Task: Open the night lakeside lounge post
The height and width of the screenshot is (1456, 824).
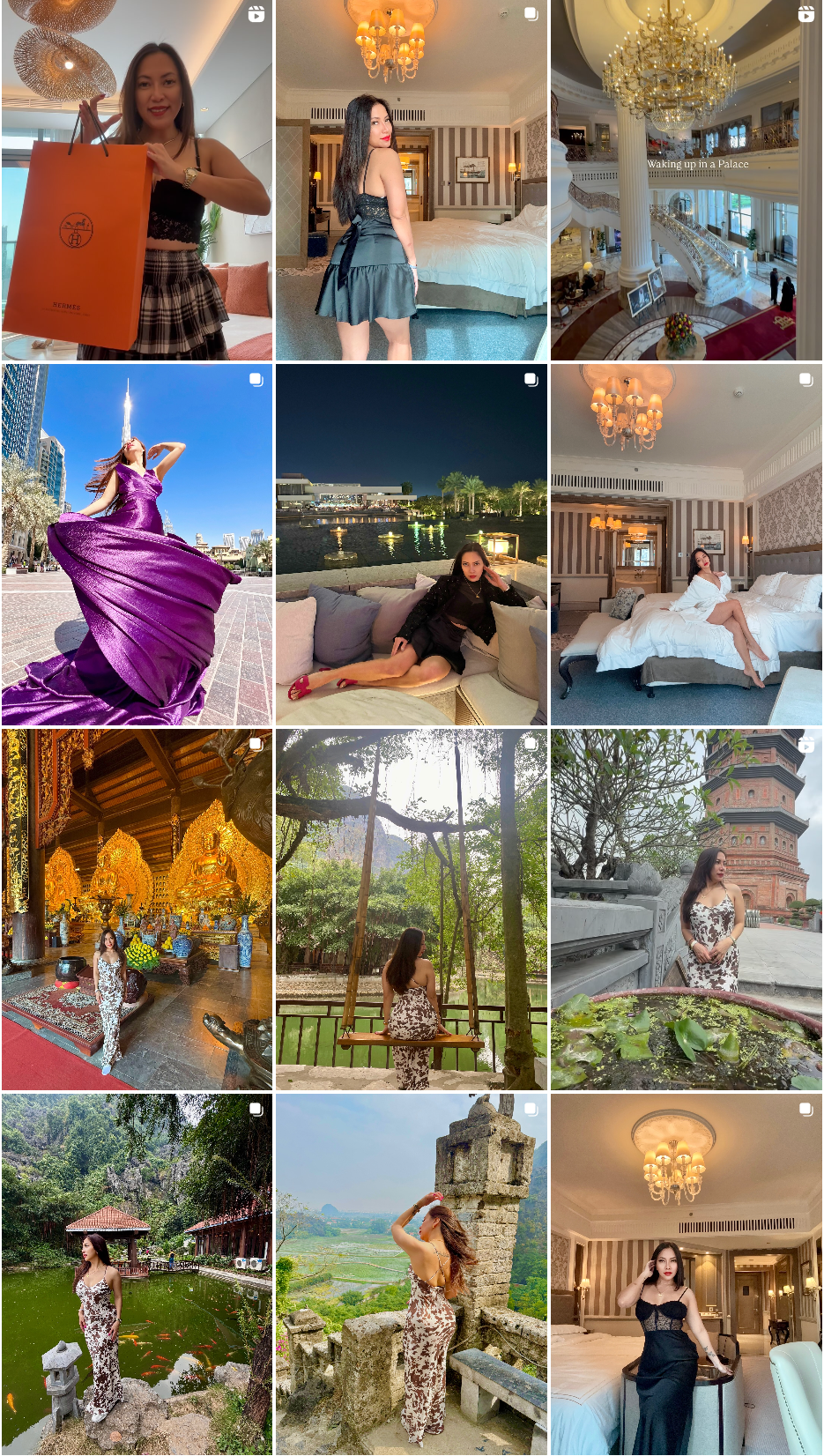Action: click(x=412, y=545)
